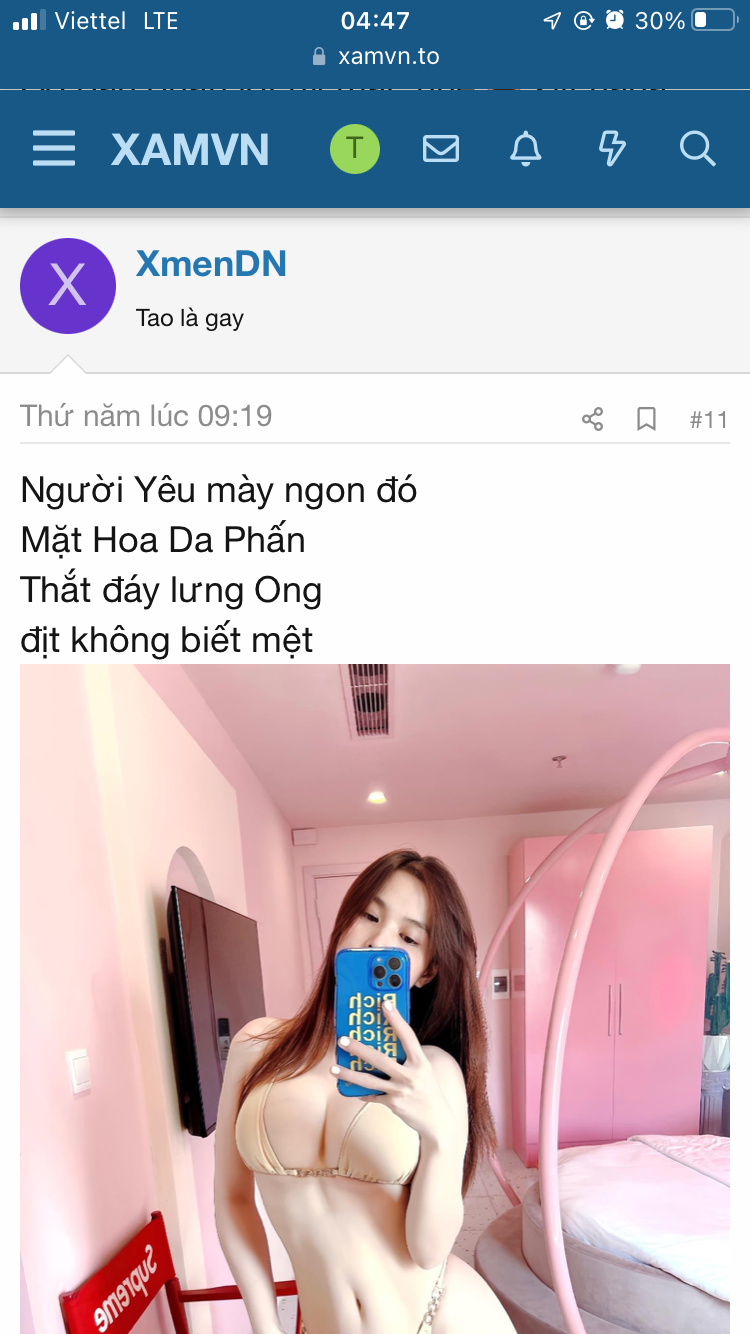Open the what's new lightning icon
The width and height of the screenshot is (750, 1334).
coord(612,149)
